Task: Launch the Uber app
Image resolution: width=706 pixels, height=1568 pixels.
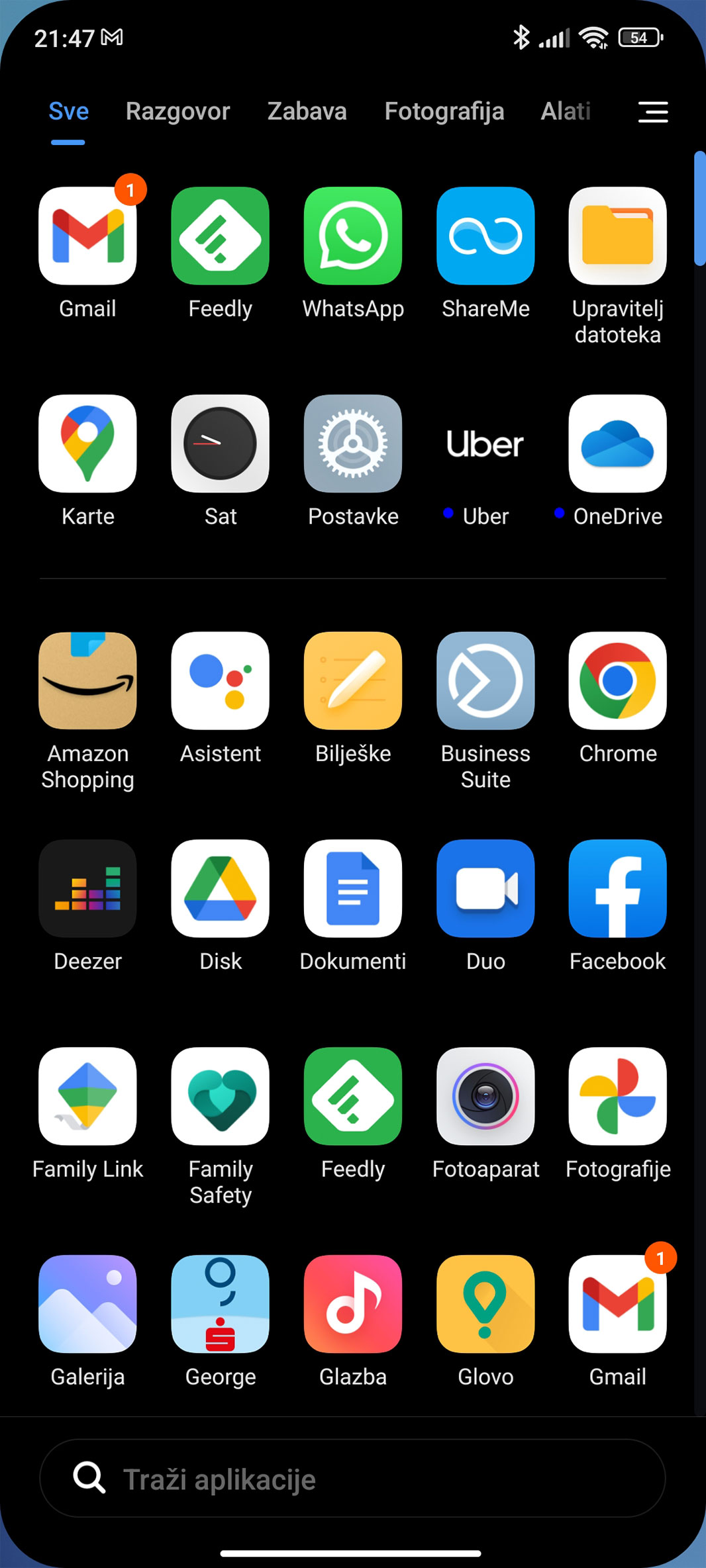Action: [x=485, y=444]
